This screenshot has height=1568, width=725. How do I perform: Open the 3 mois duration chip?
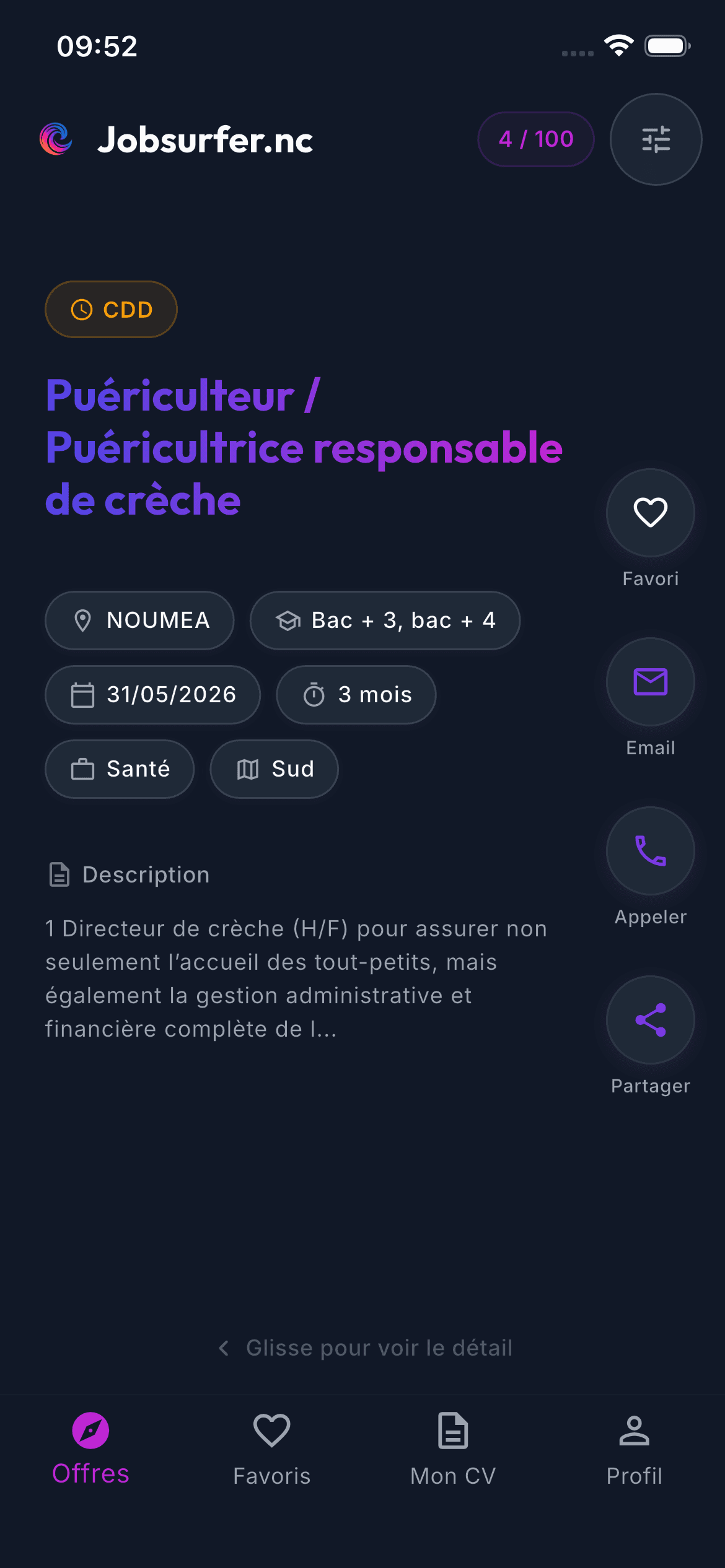tap(356, 695)
